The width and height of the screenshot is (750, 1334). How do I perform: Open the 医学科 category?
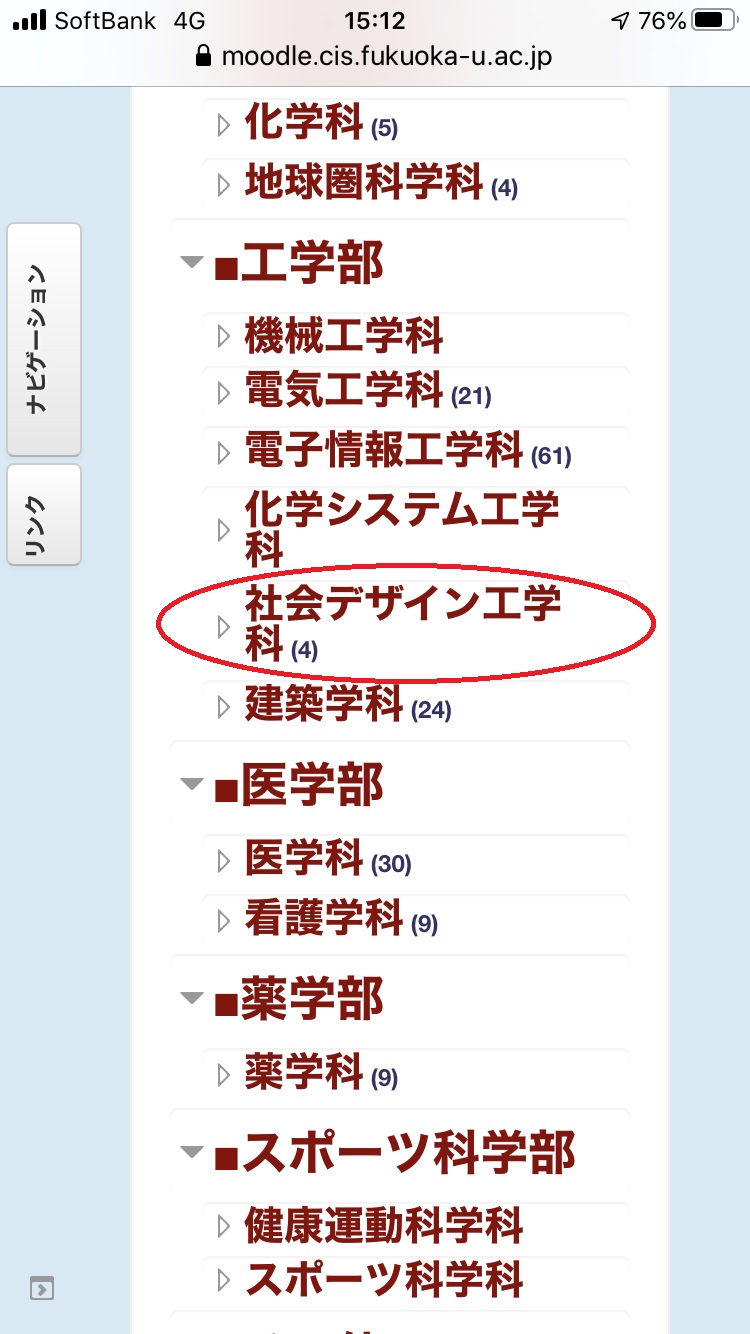pyautogui.click(x=303, y=858)
